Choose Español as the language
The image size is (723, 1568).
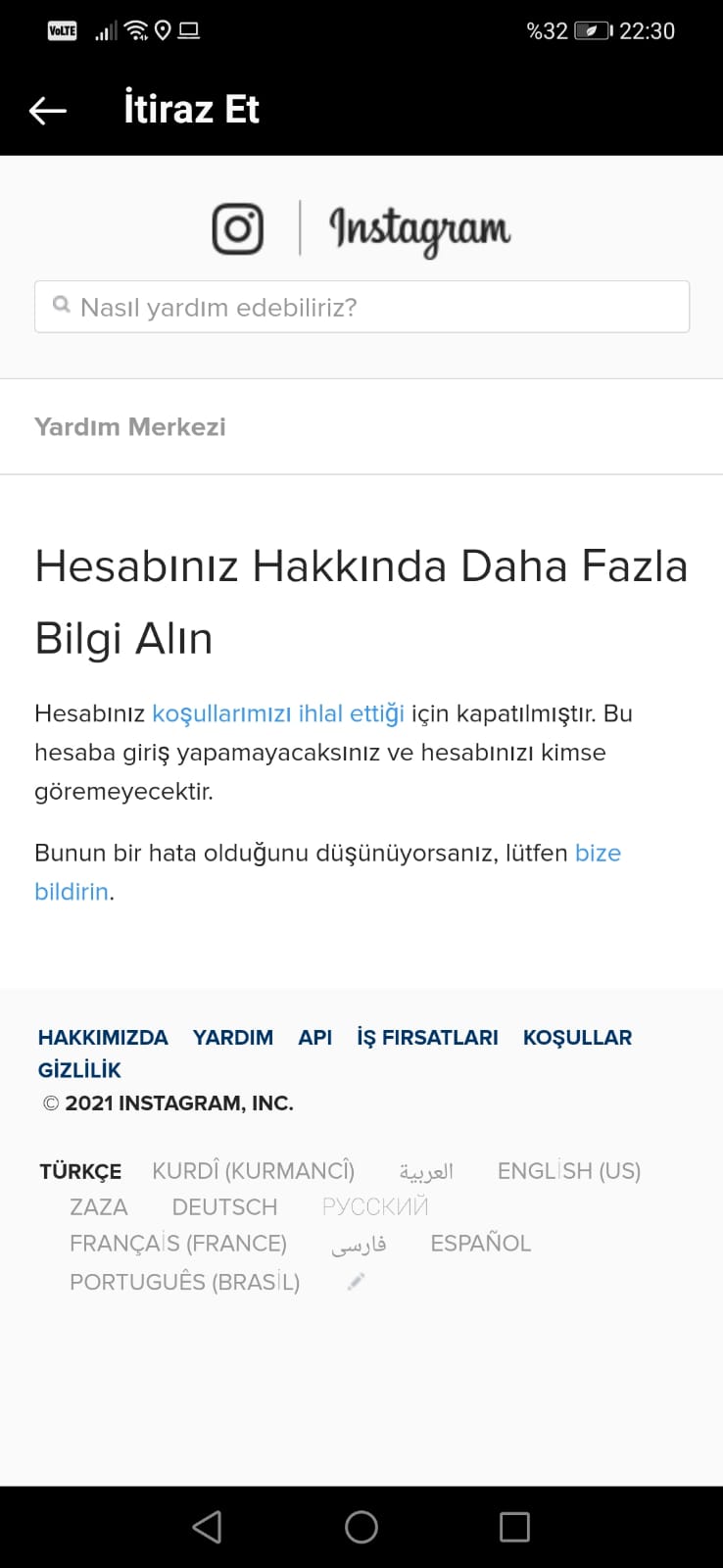tap(480, 1244)
